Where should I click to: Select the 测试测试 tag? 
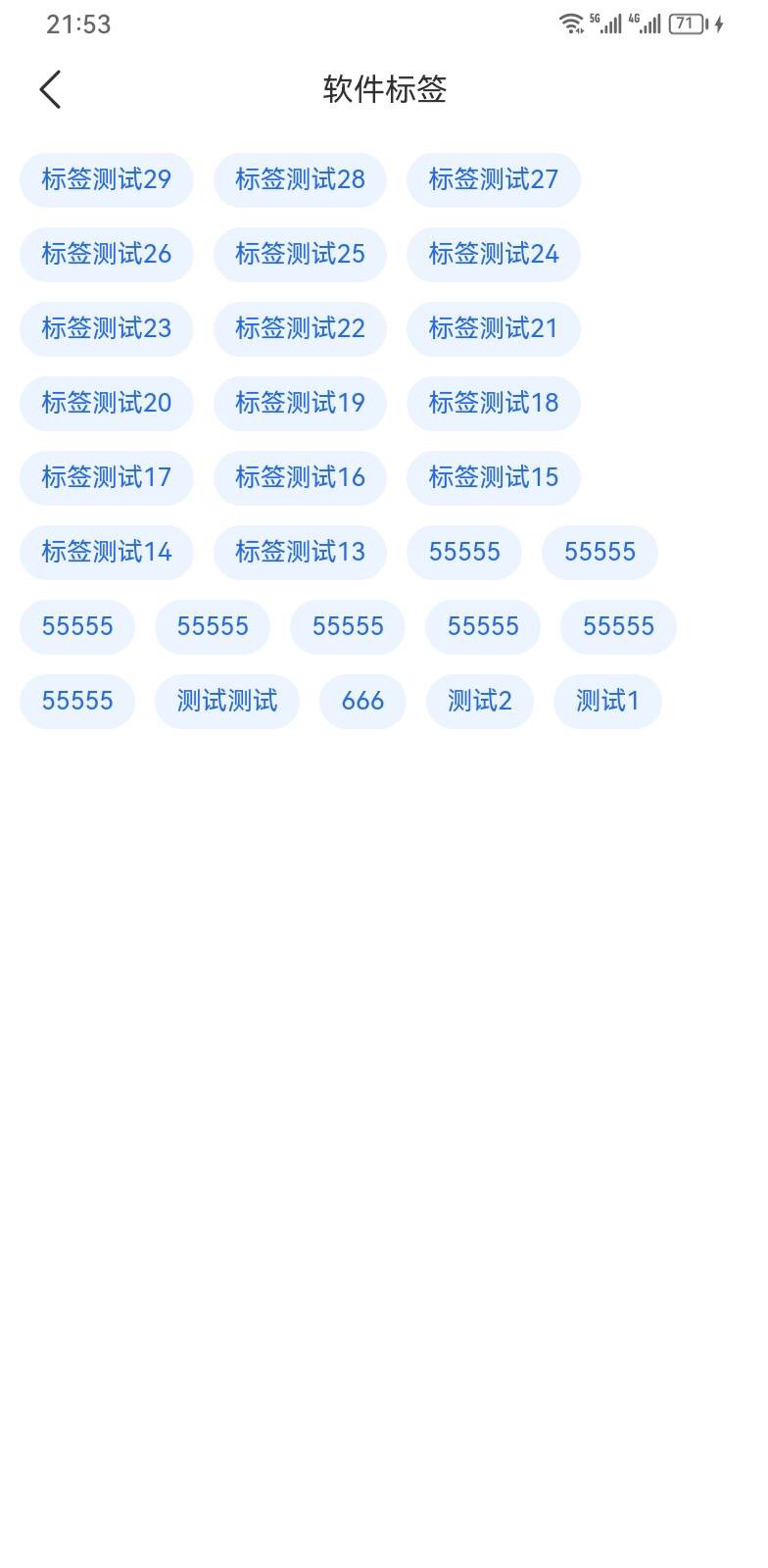coord(226,701)
